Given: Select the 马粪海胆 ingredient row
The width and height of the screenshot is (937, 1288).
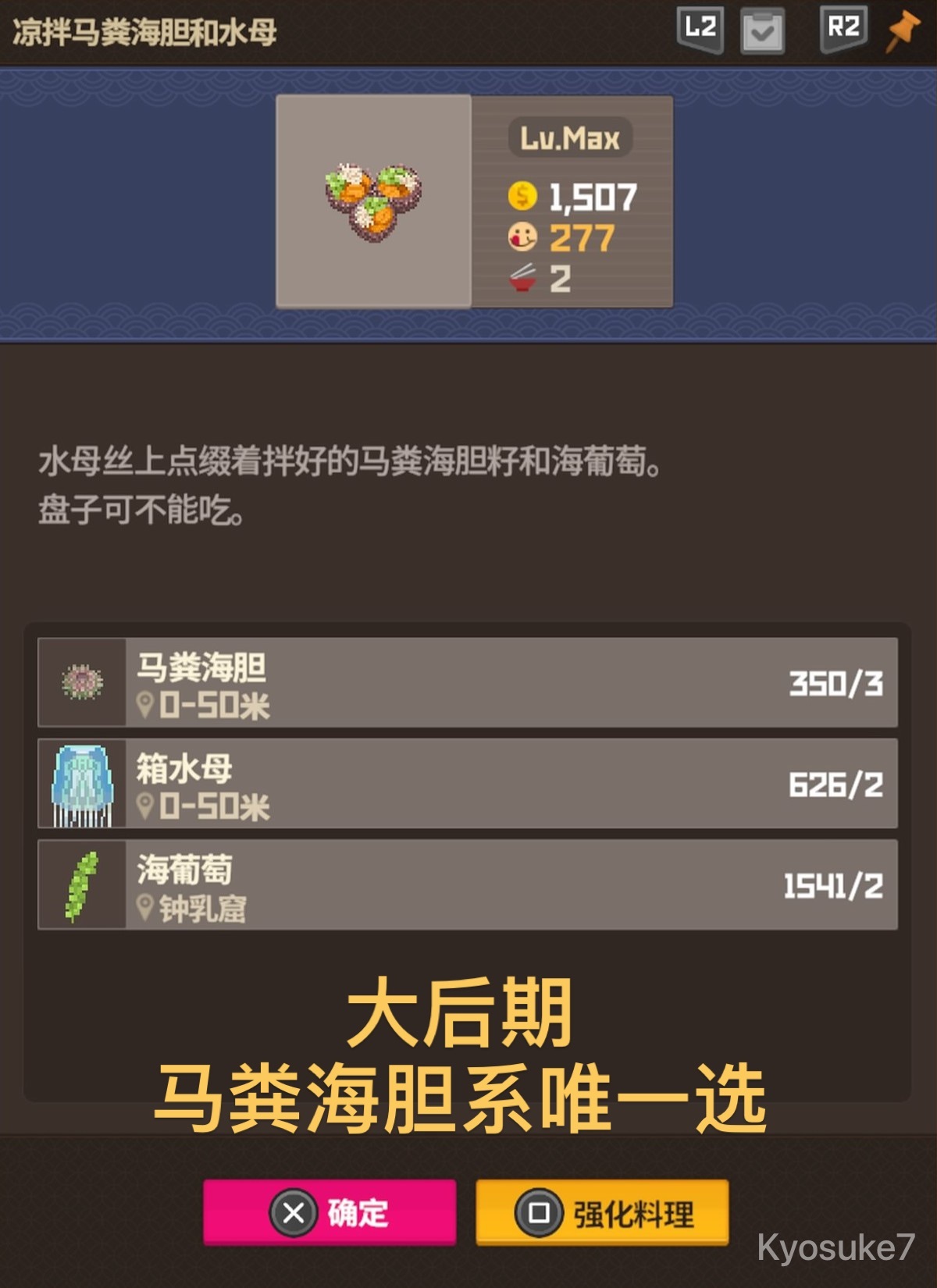Looking at the screenshot, I should point(467,683).
